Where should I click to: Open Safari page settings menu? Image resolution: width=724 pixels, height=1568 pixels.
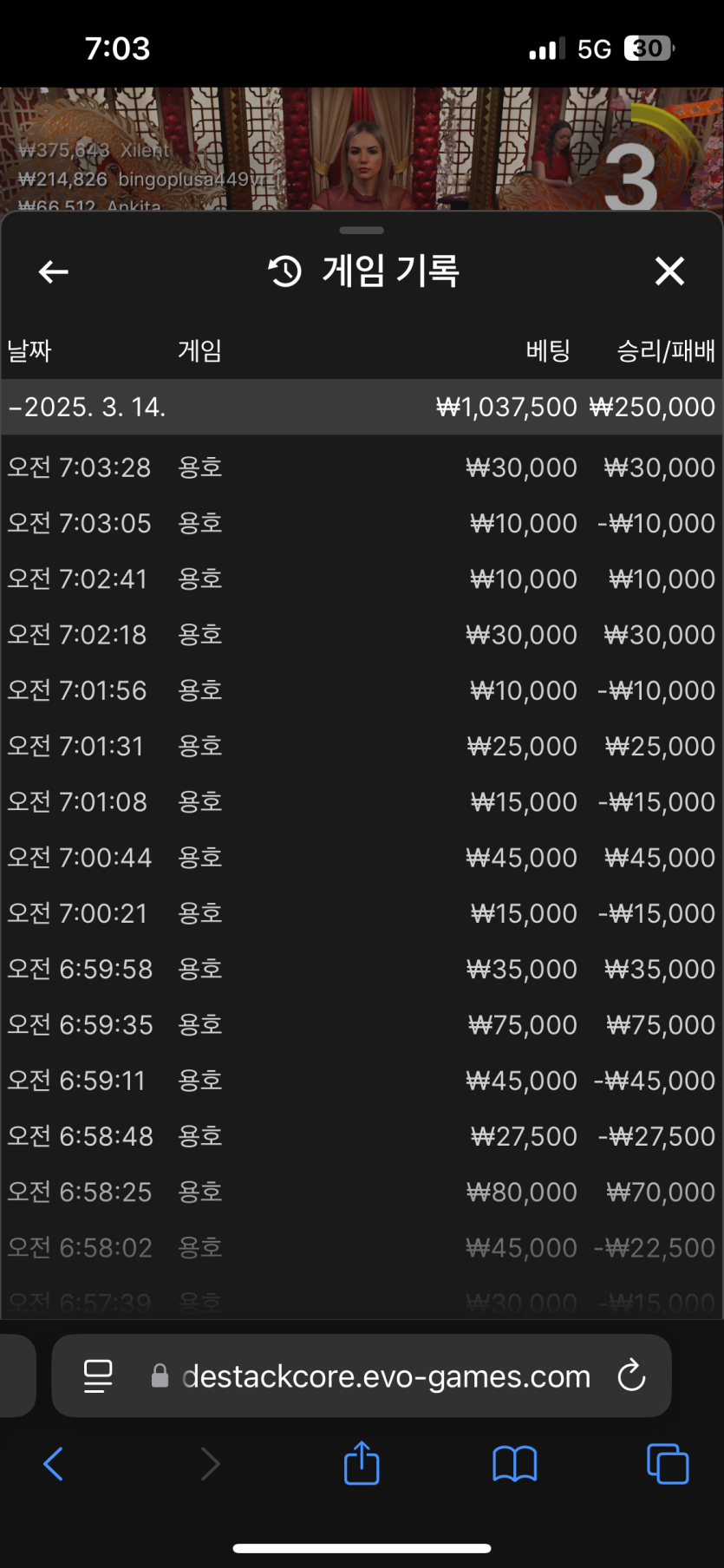click(x=98, y=1376)
